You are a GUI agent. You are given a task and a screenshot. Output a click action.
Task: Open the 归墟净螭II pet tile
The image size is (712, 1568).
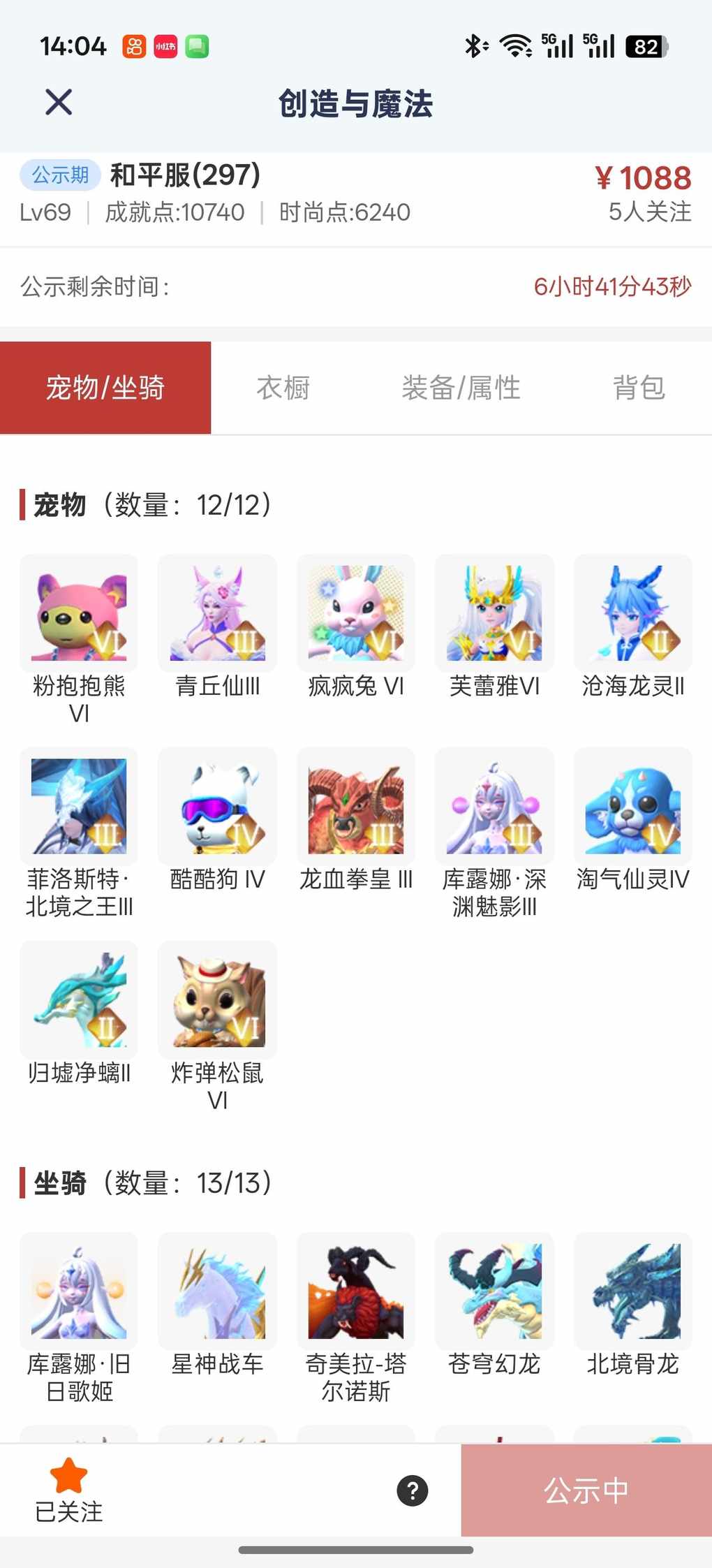(79, 999)
